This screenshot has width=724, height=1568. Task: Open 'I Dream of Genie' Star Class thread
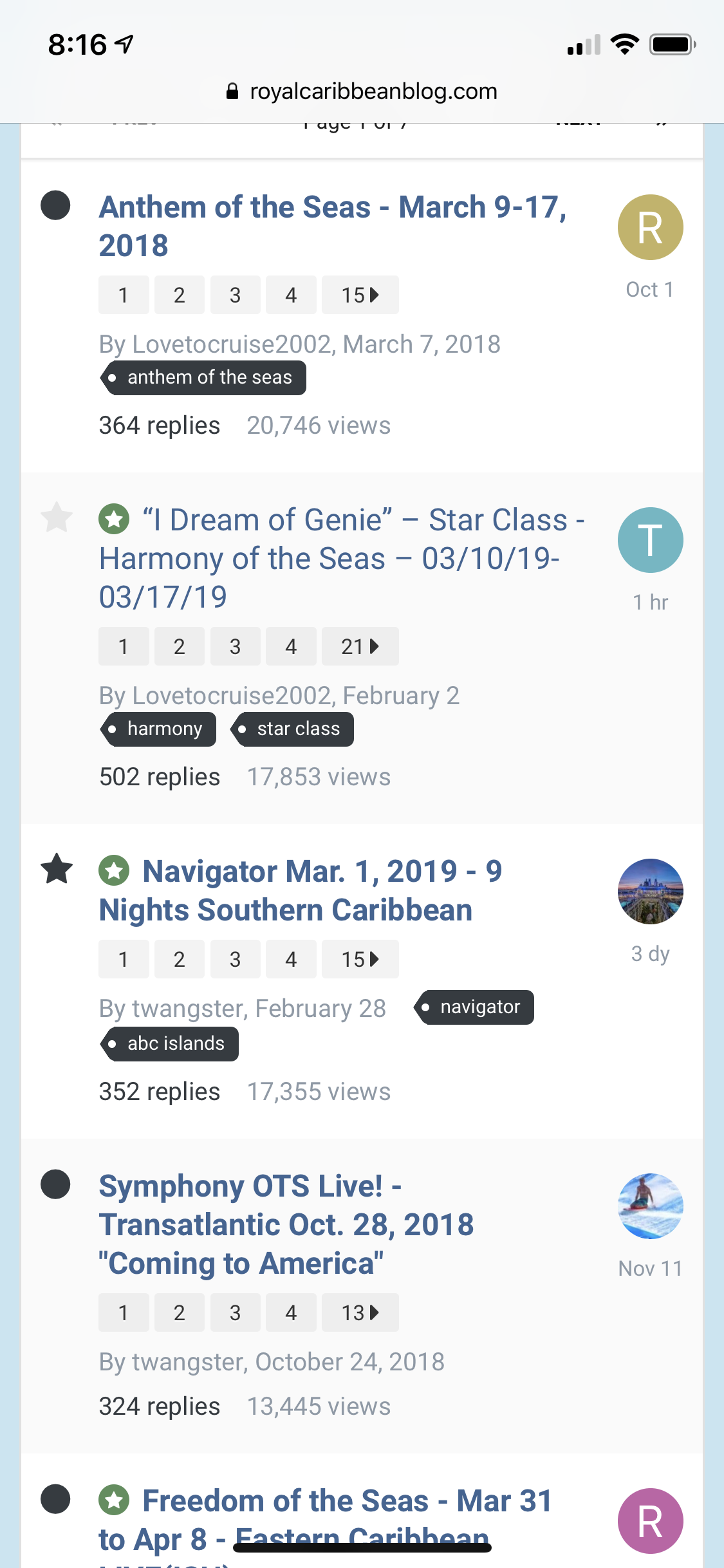click(342, 558)
